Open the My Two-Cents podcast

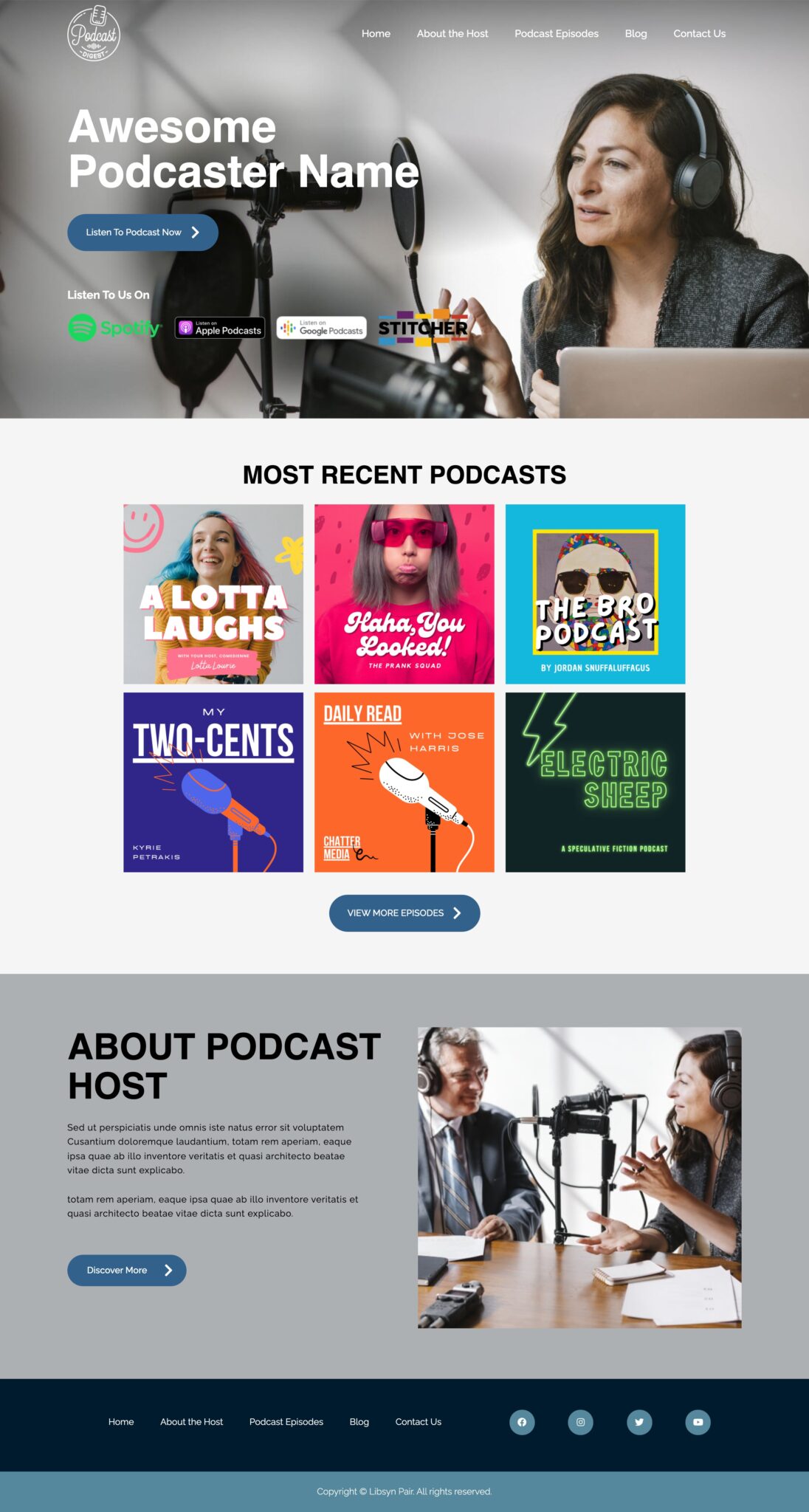[x=213, y=783]
